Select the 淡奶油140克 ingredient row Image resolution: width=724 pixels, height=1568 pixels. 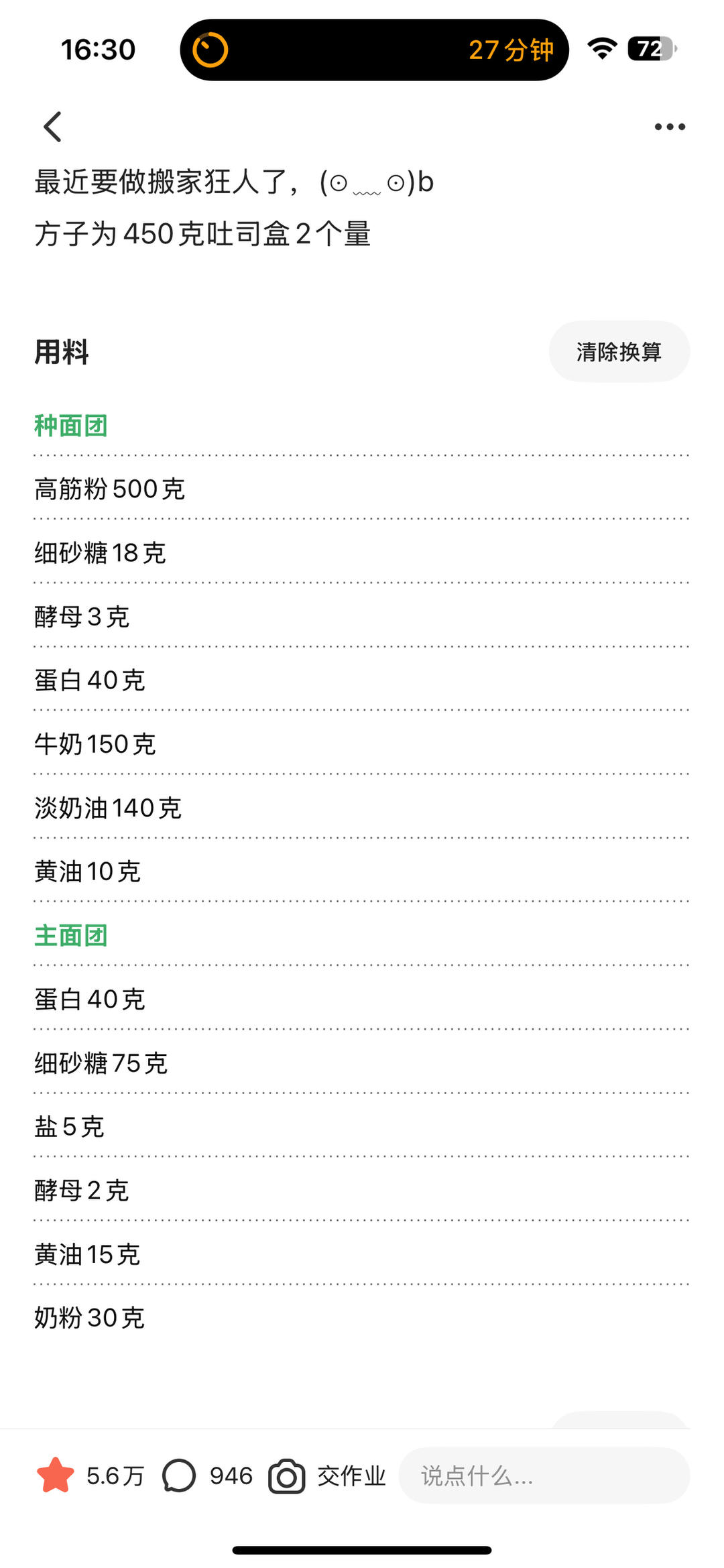[107, 808]
